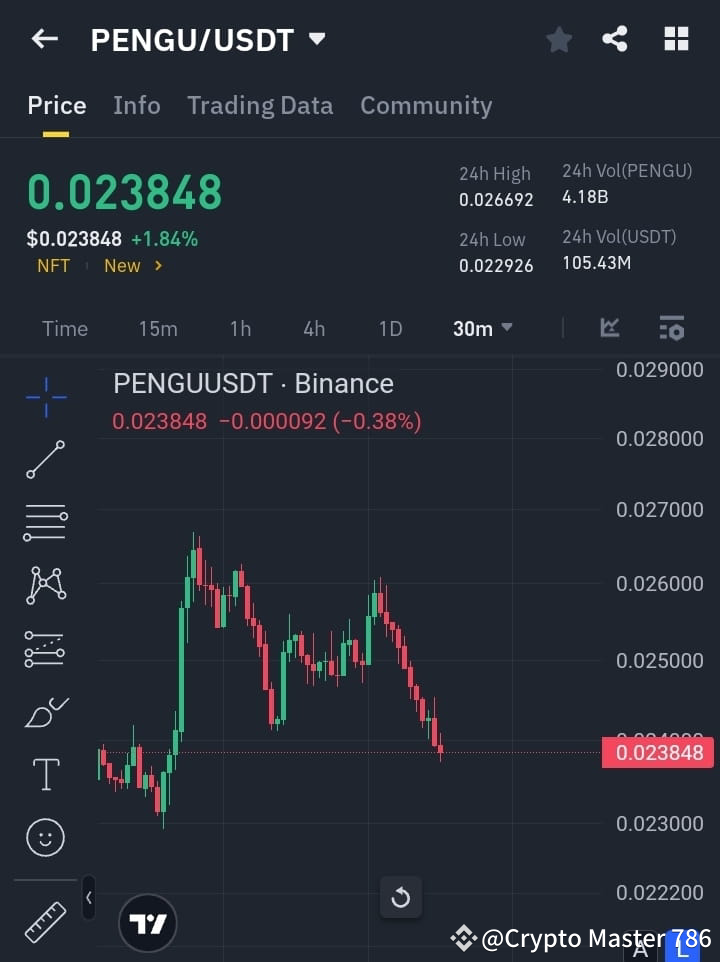Open the Community tab

[x=426, y=105]
